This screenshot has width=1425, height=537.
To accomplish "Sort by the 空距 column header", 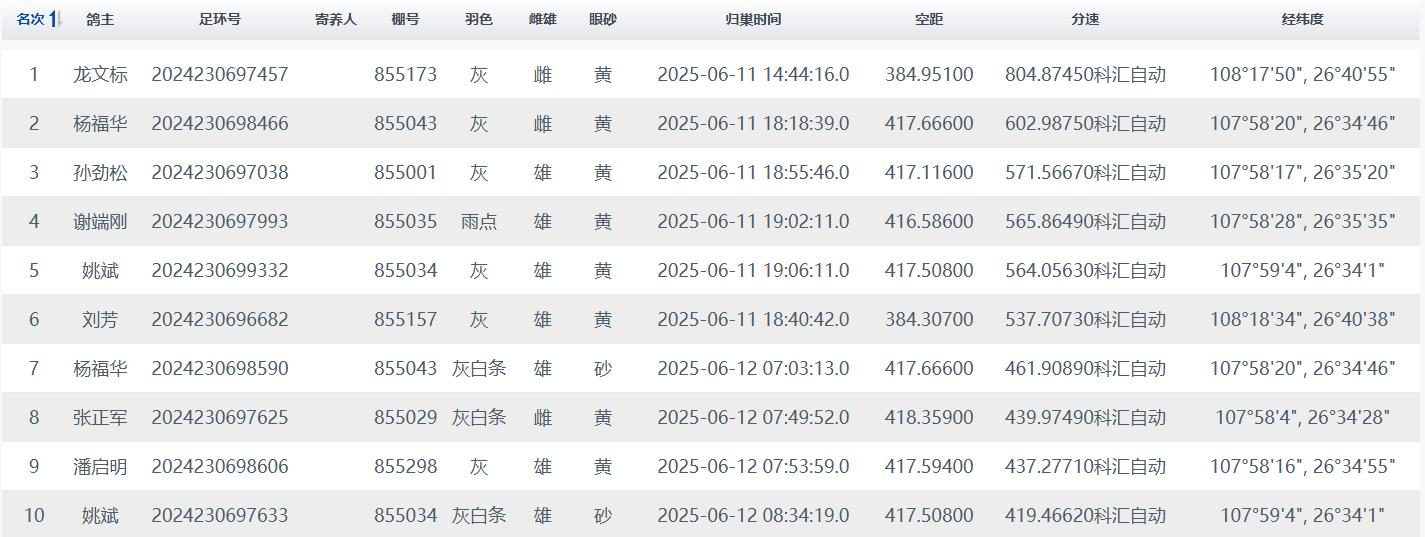I will pyautogui.click(x=929, y=19).
